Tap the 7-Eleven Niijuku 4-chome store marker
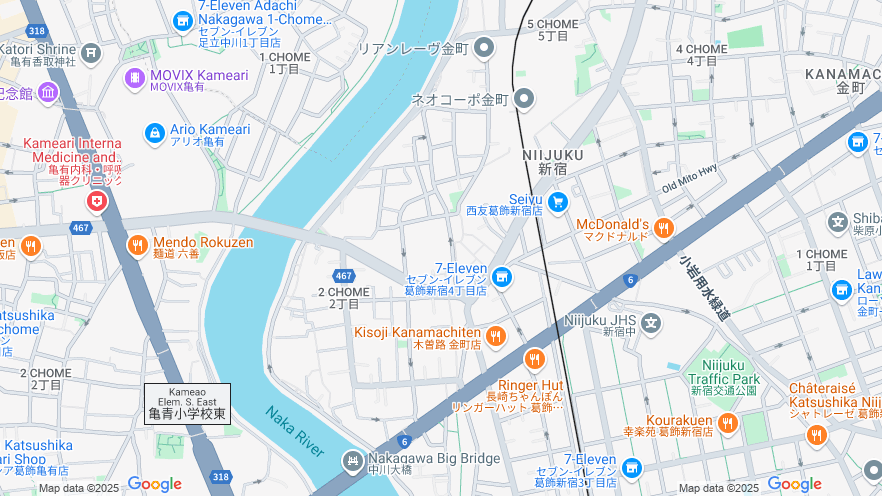 [502, 275]
